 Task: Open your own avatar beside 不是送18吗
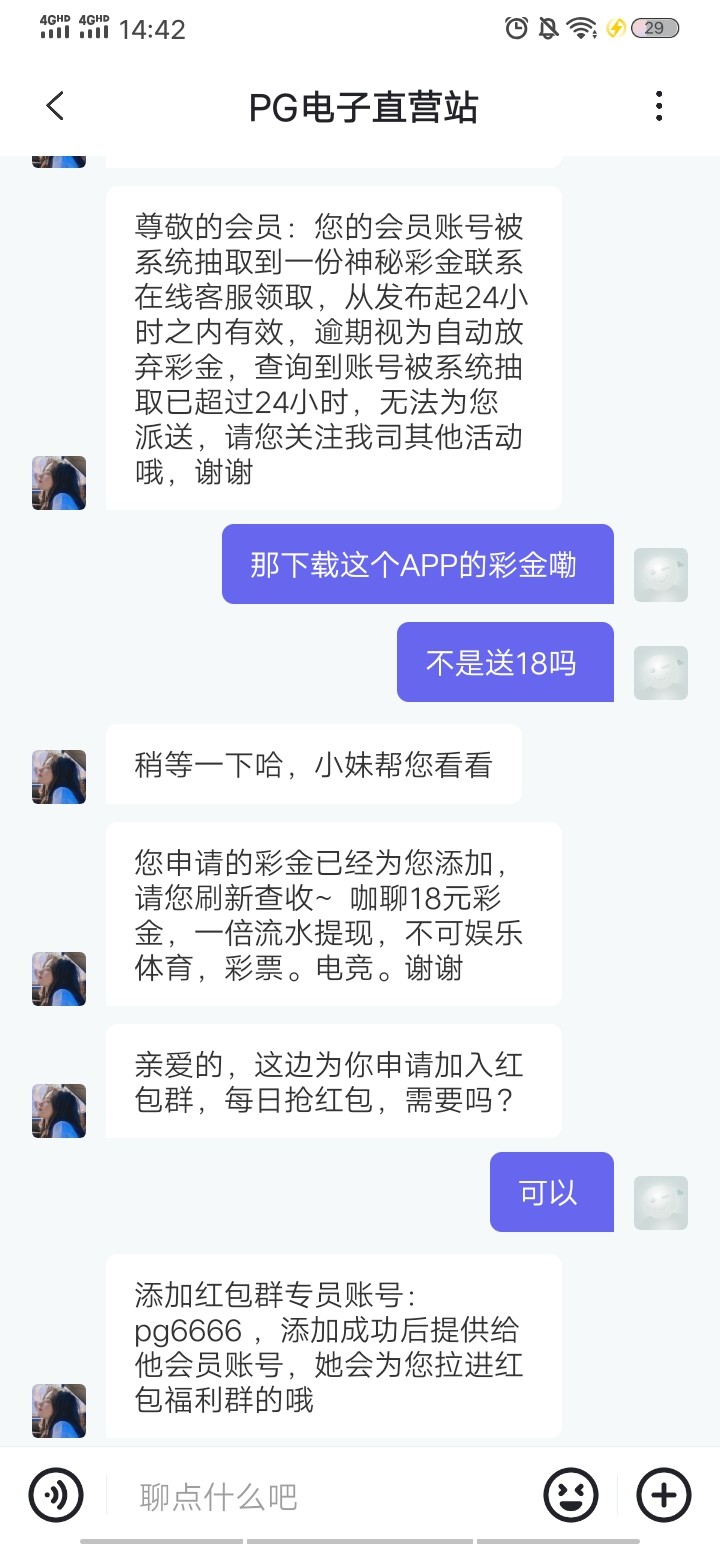point(661,673)
